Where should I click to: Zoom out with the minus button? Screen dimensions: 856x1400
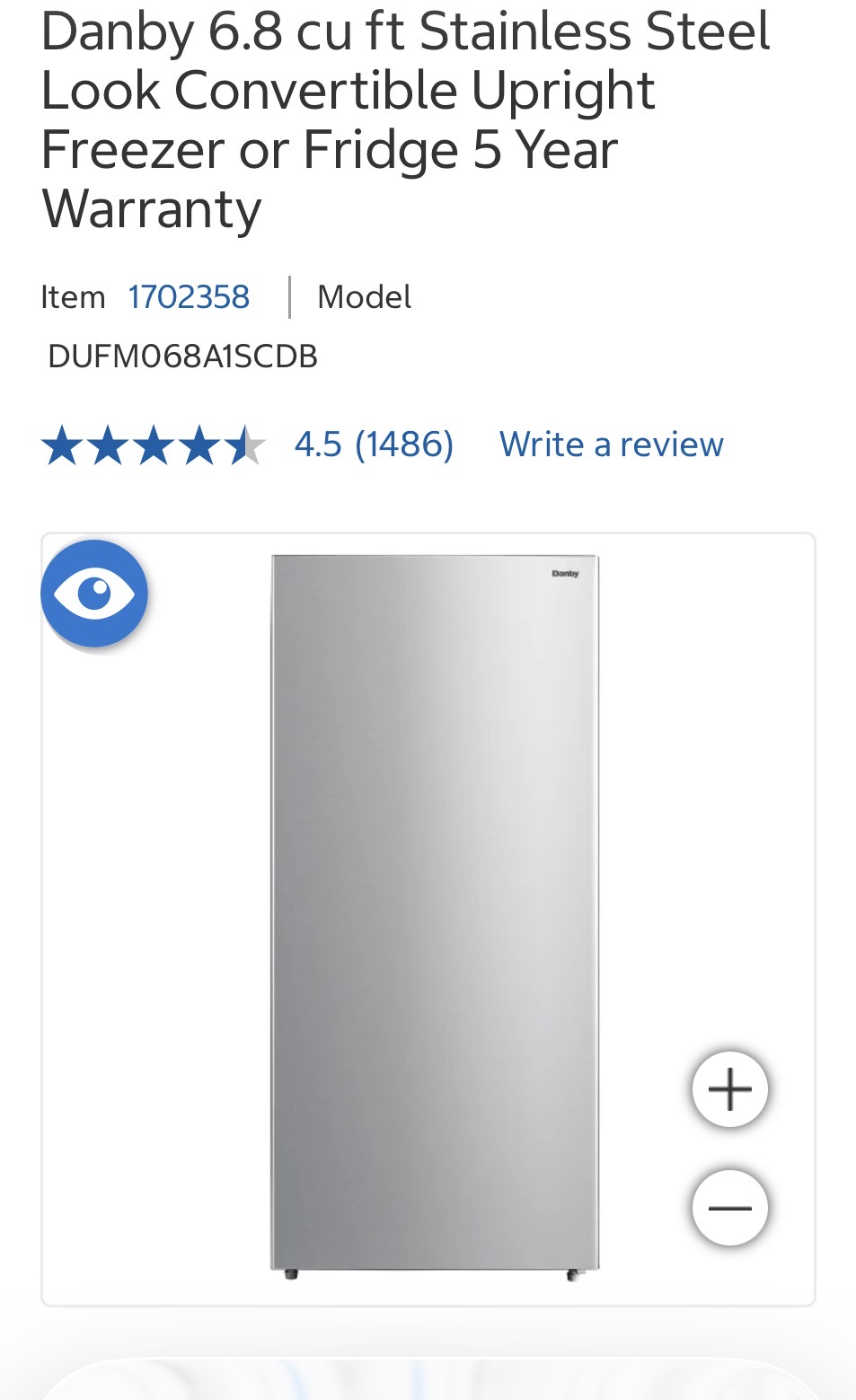tap(729, 1208)
